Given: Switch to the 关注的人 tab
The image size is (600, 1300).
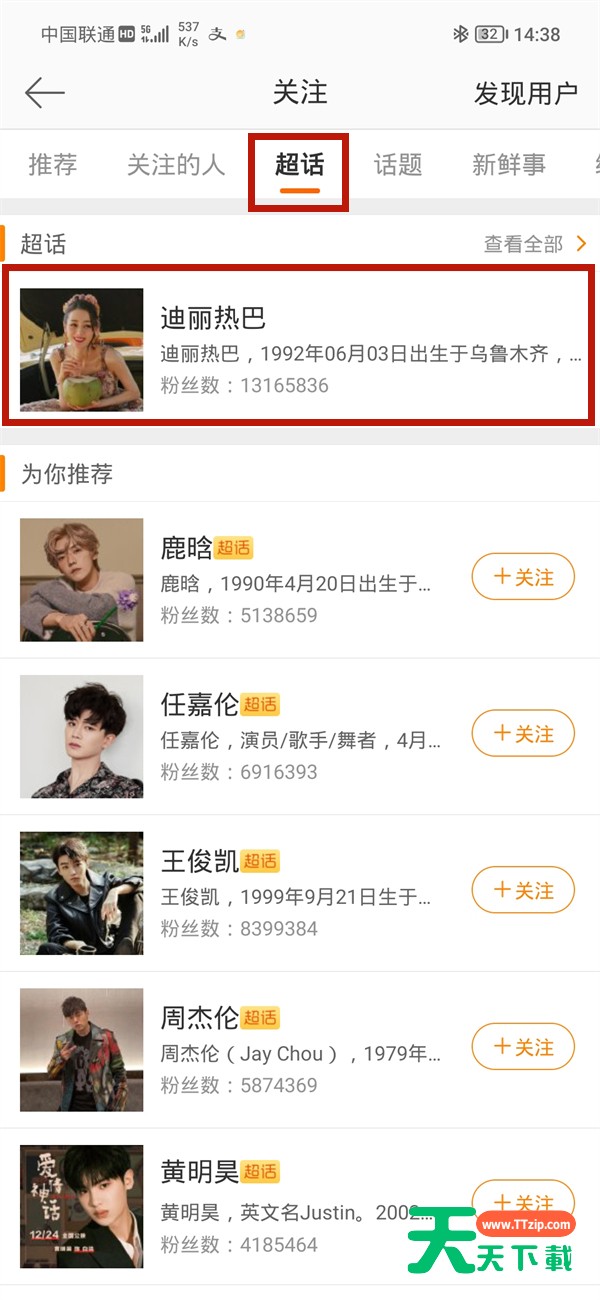Looking at the screenshot, I should point(176,164).
